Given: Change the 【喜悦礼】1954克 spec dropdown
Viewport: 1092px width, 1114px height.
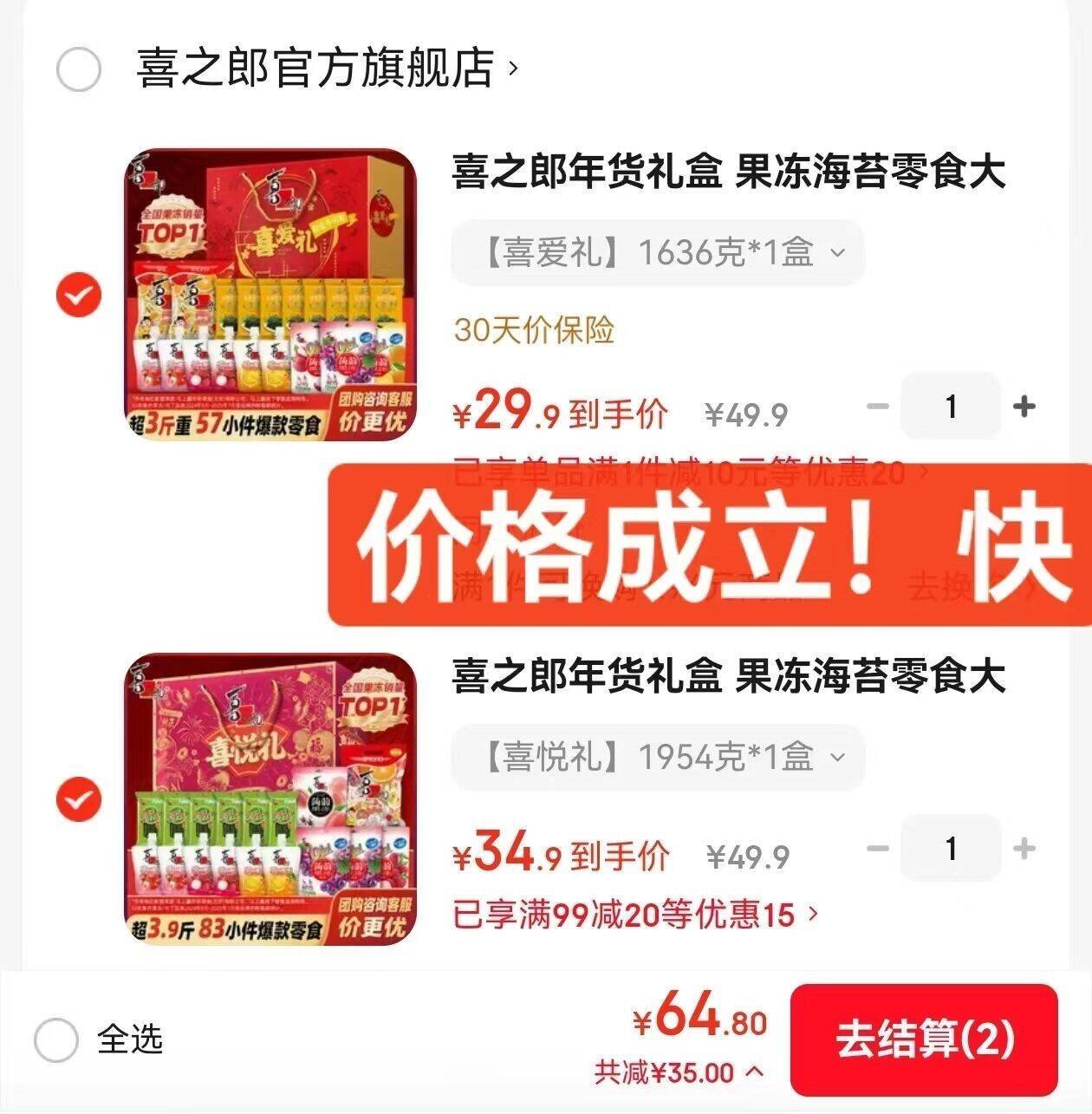Looking at the screenshot, I should pyautogui.click(x=657, y=758).
